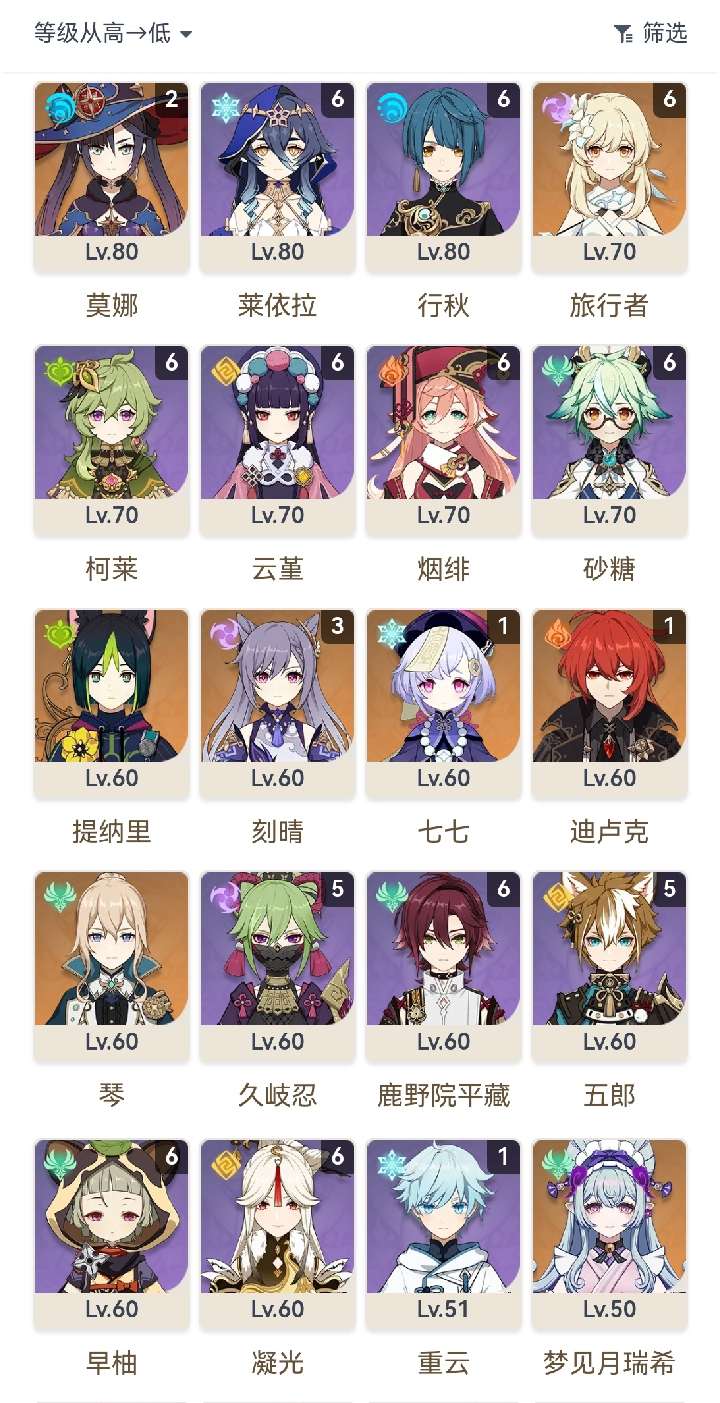Image resolution: width=720 pixels, height=1403 pixels.
Task: Open 提纳里 character card
Action: [x=112, y=701]
